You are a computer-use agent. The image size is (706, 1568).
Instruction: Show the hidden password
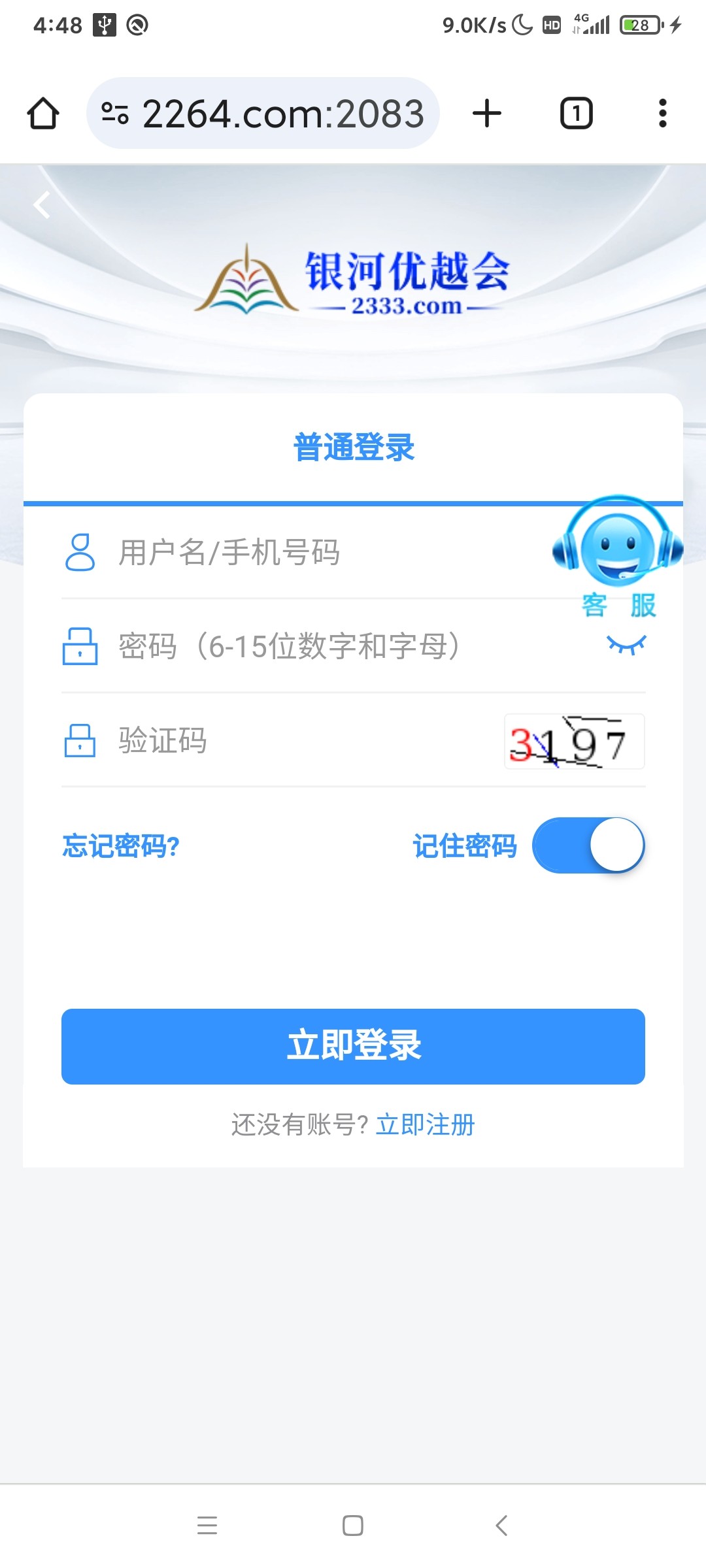tap(626, 645)
